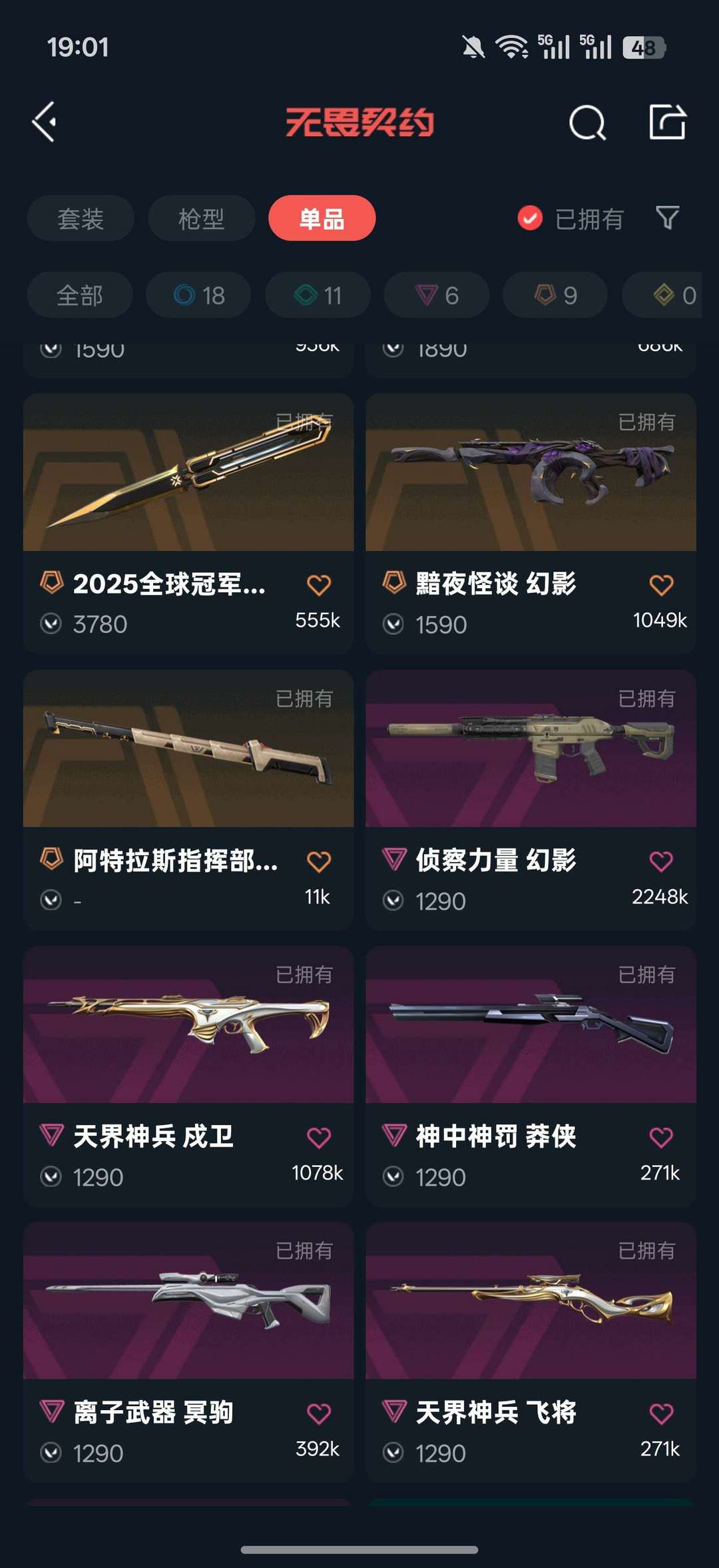Toggle the 已拥有 checkbox filter
The image size is (719, 1568).
tap(530, 218)
